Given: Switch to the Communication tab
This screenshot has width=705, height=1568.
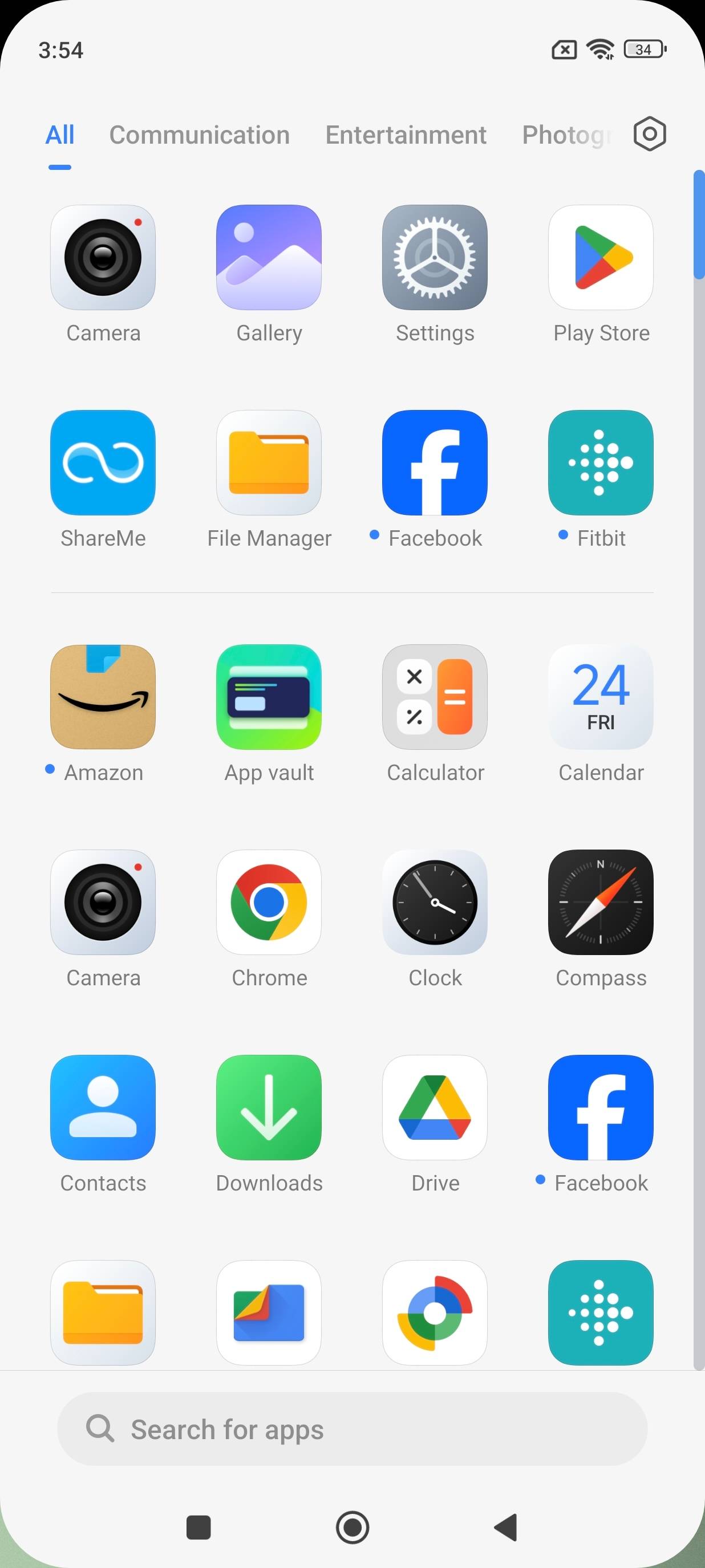Looking at the screenshot, I should [200, 135].
